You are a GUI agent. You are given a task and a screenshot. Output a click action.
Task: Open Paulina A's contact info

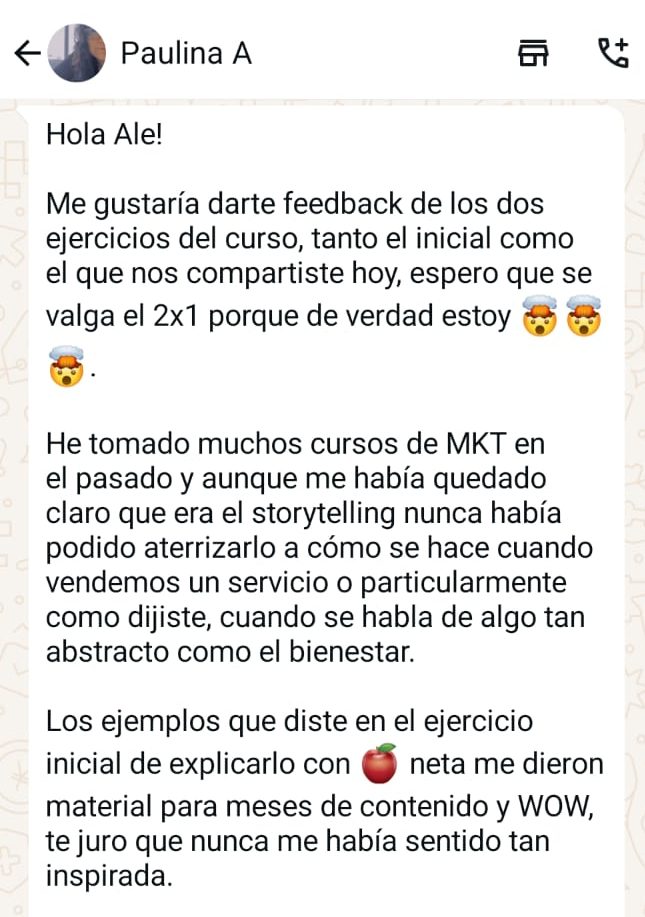point(186,53)
